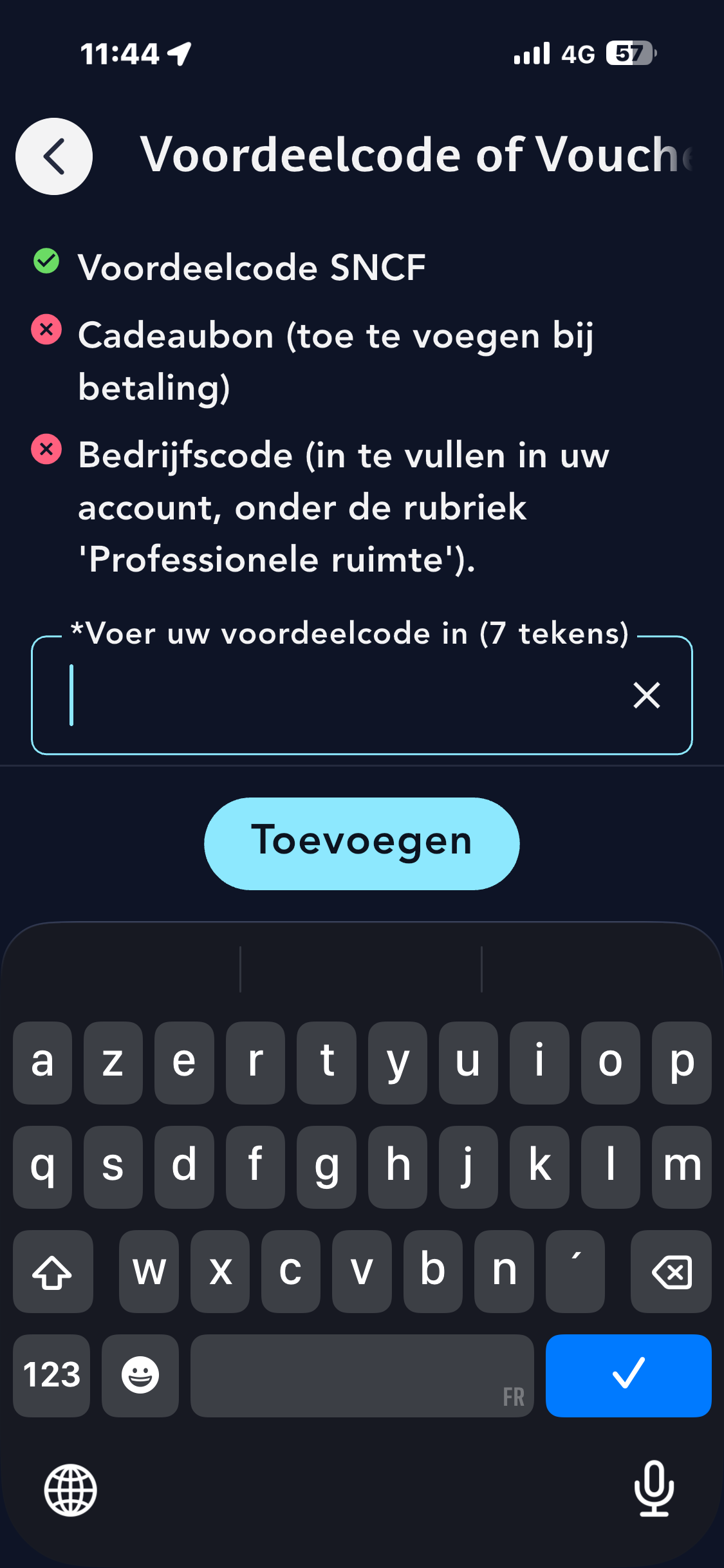
Task: Start dictation with the microphone
Action: point(654,1489)
